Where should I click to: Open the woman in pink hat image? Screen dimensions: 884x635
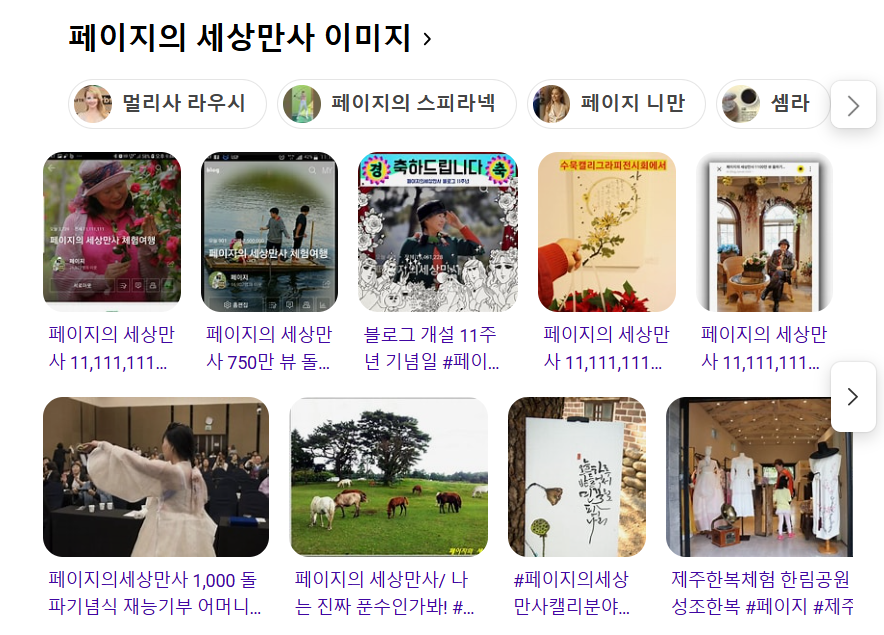coord(112,232)
